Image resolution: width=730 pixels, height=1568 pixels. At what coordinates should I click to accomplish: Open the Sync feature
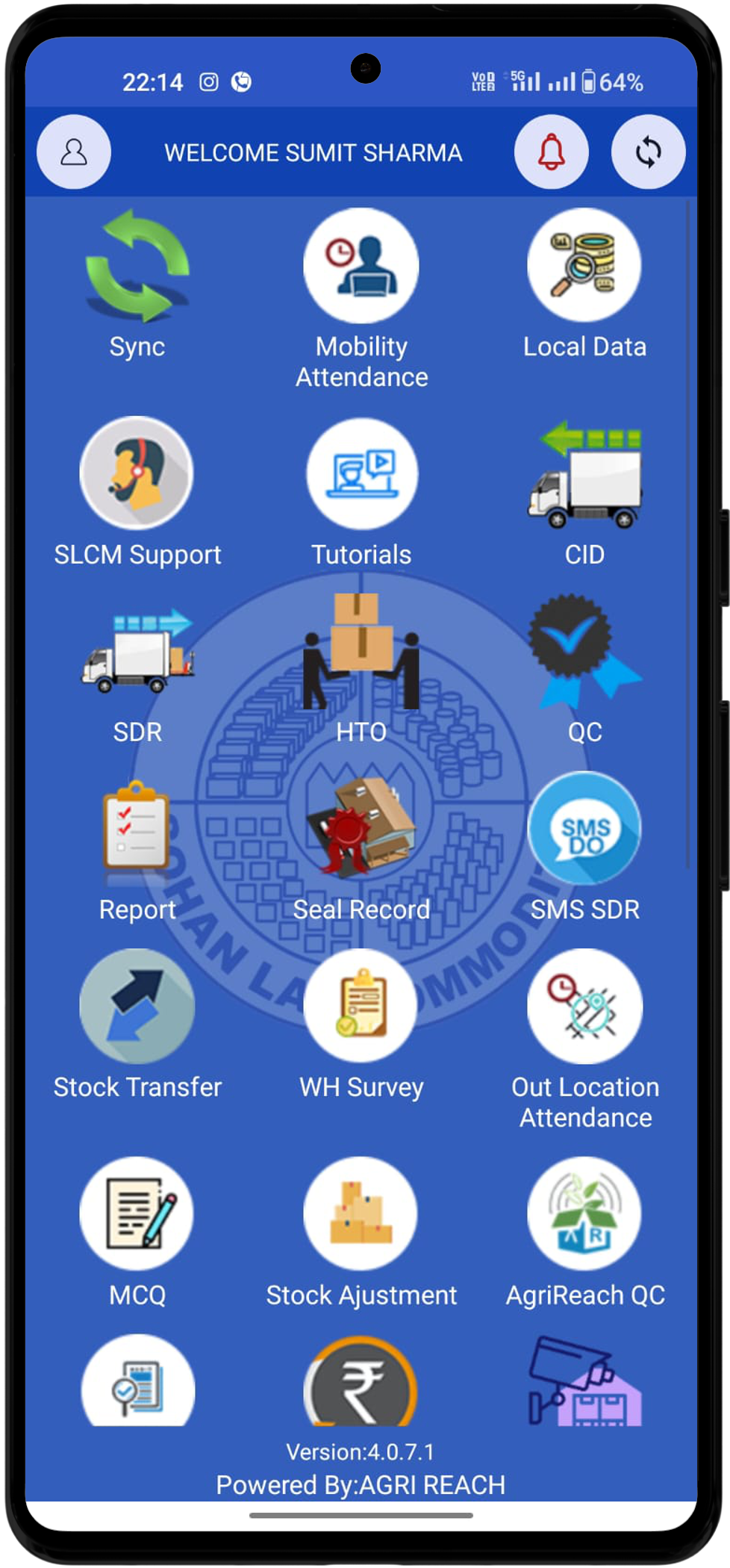tap(137, 269)
